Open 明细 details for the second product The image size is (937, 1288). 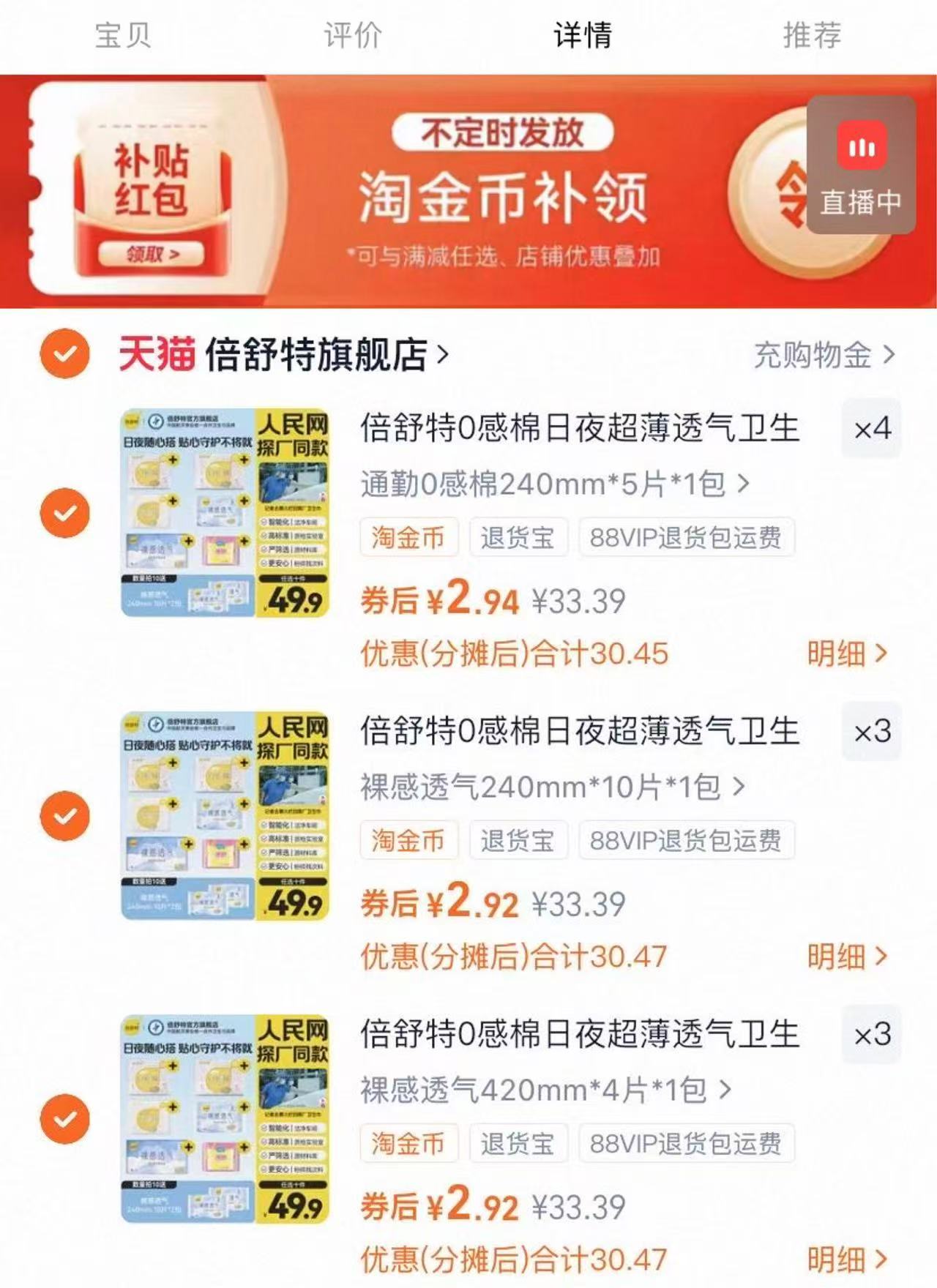(x=849, y=956)
